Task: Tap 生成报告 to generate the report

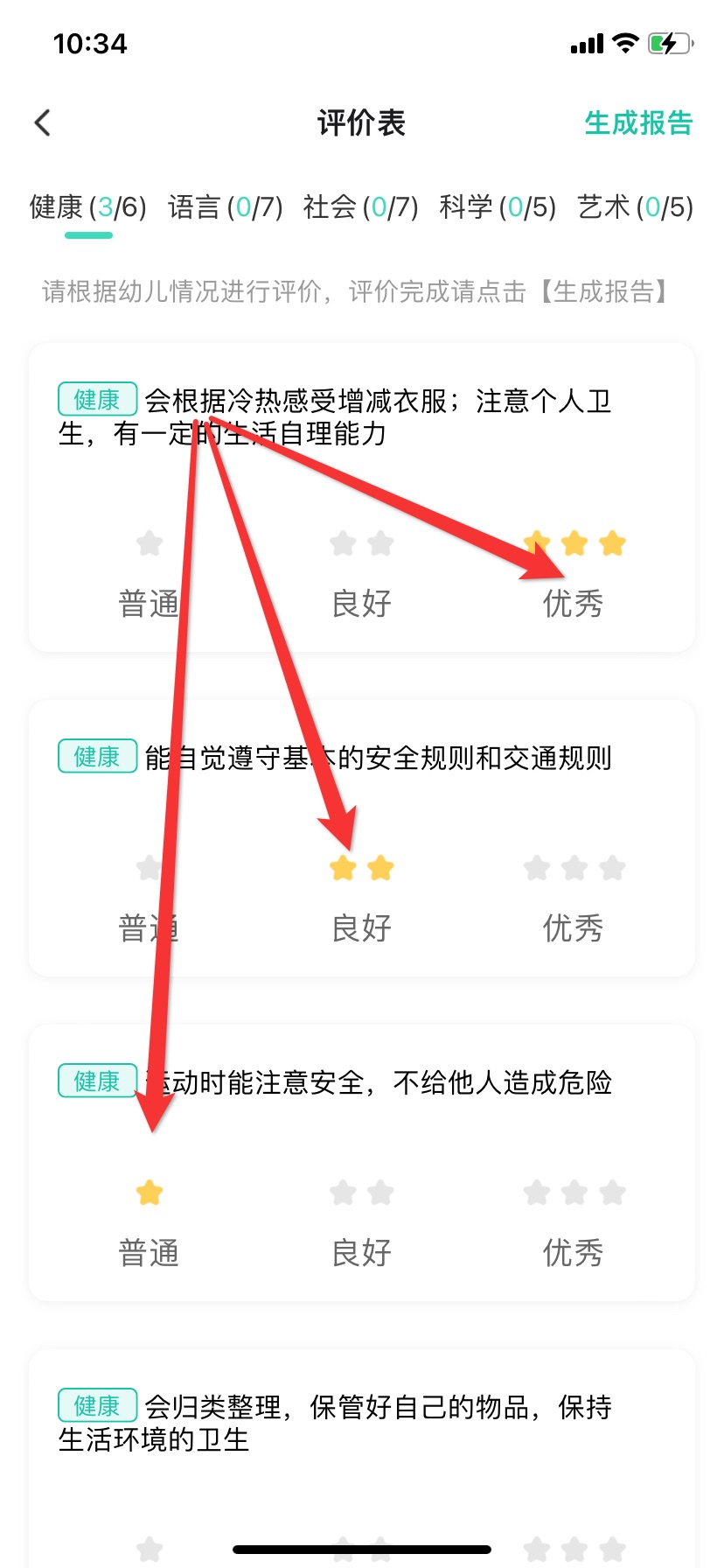Action: point(637,122)
